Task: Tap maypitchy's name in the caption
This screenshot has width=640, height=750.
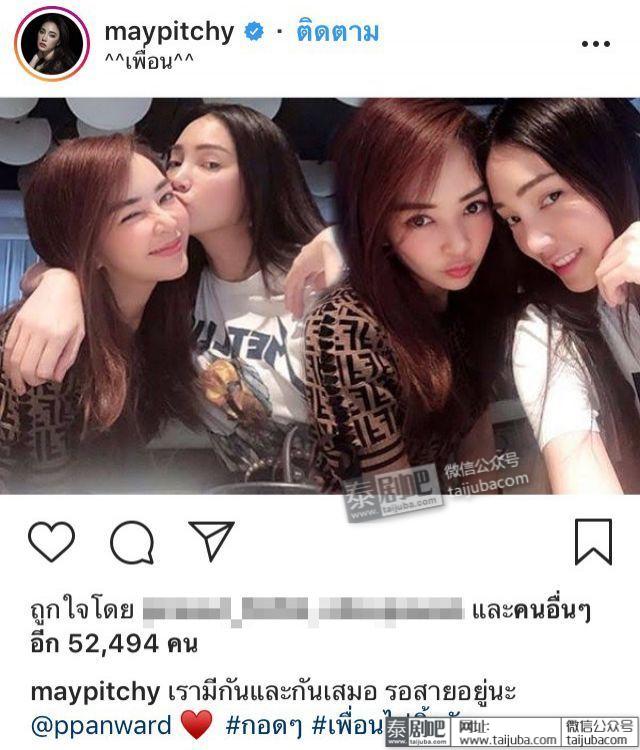Action: [x=95, y=692]
